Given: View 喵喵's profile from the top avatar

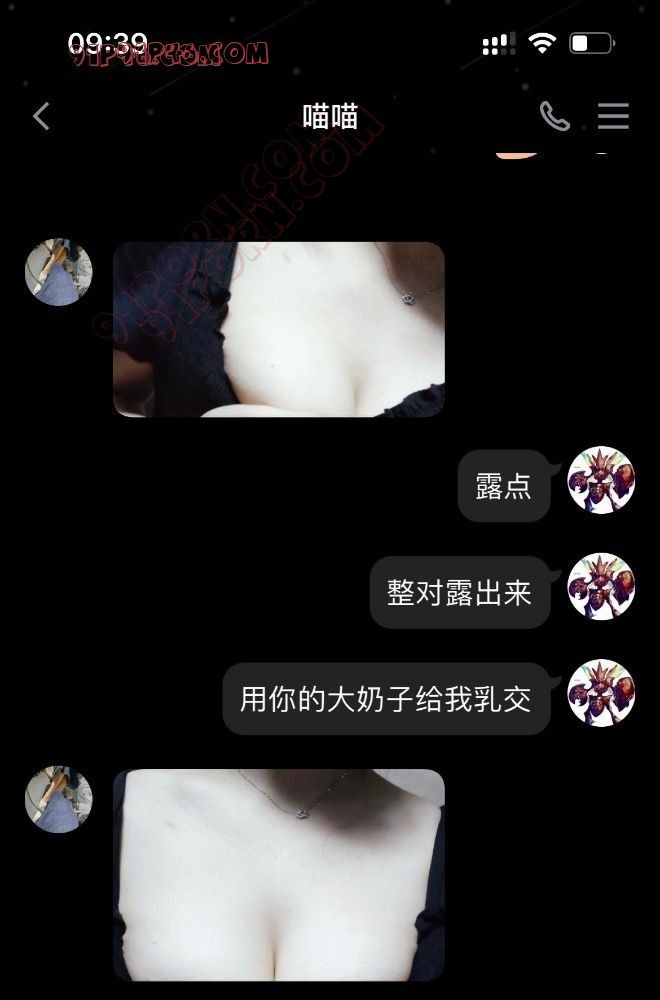Looking at the screenshot, I should click(58, 272).
